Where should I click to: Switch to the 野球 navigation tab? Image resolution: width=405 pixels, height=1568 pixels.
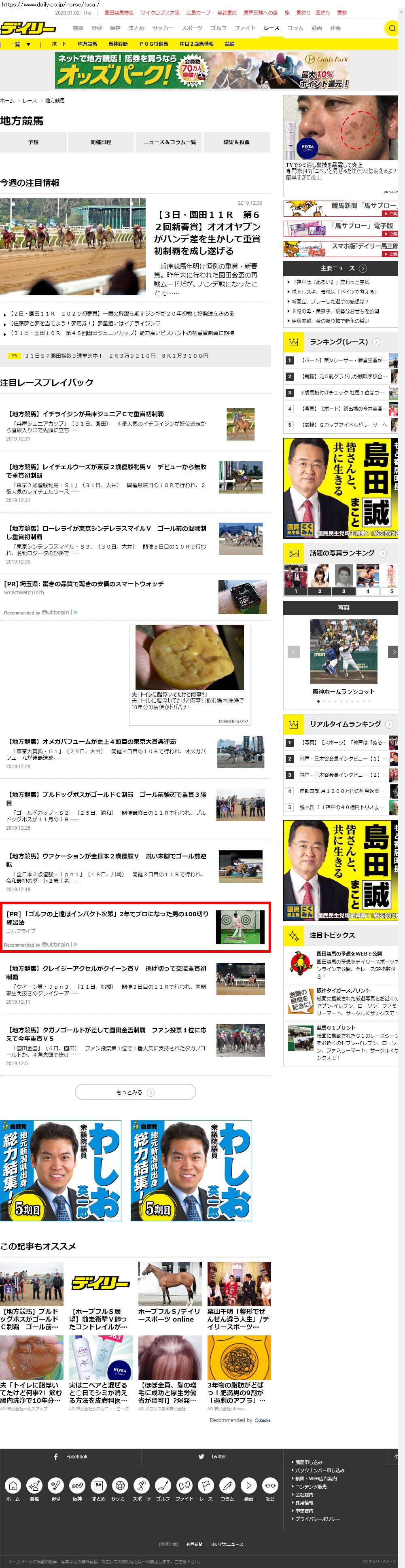pos(96,28)
